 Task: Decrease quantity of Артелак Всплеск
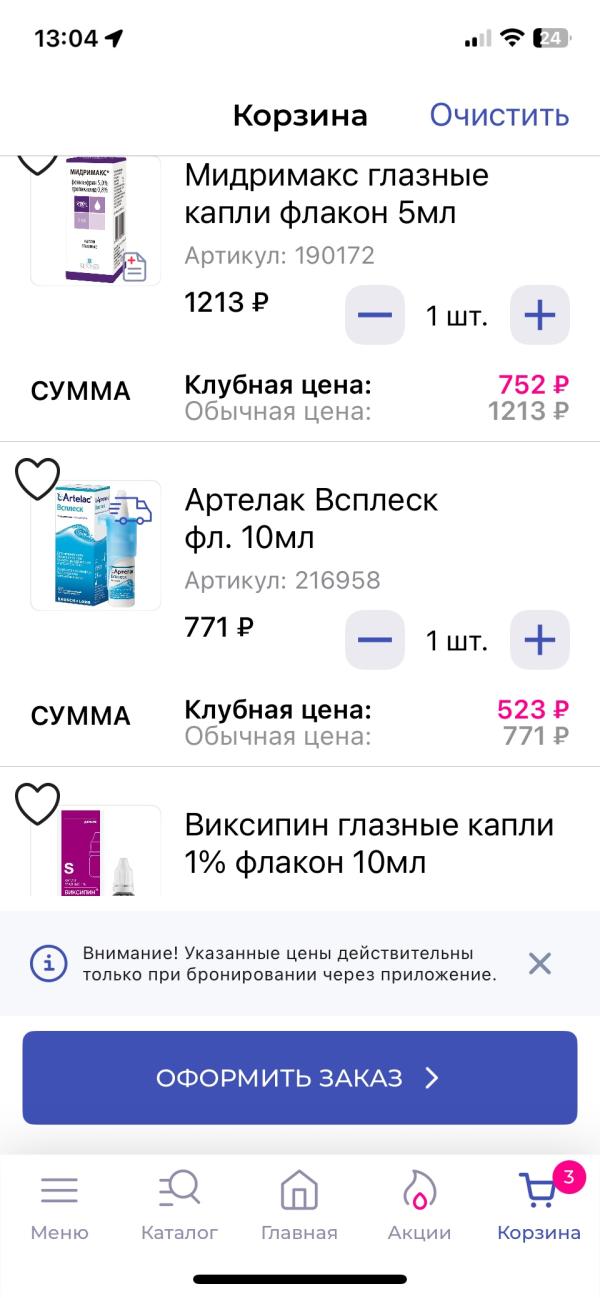coord(375,640)
